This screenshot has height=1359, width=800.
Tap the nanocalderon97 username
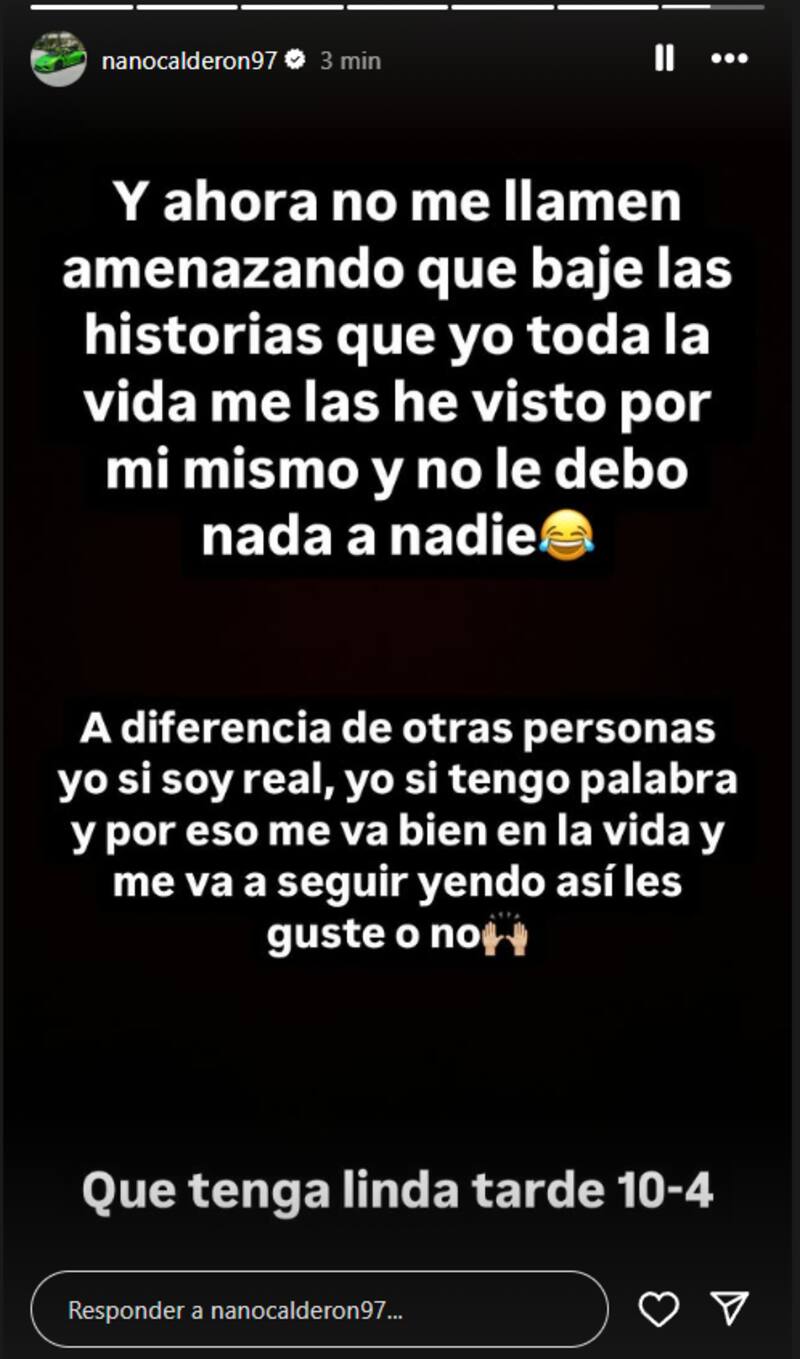point(189,61)
